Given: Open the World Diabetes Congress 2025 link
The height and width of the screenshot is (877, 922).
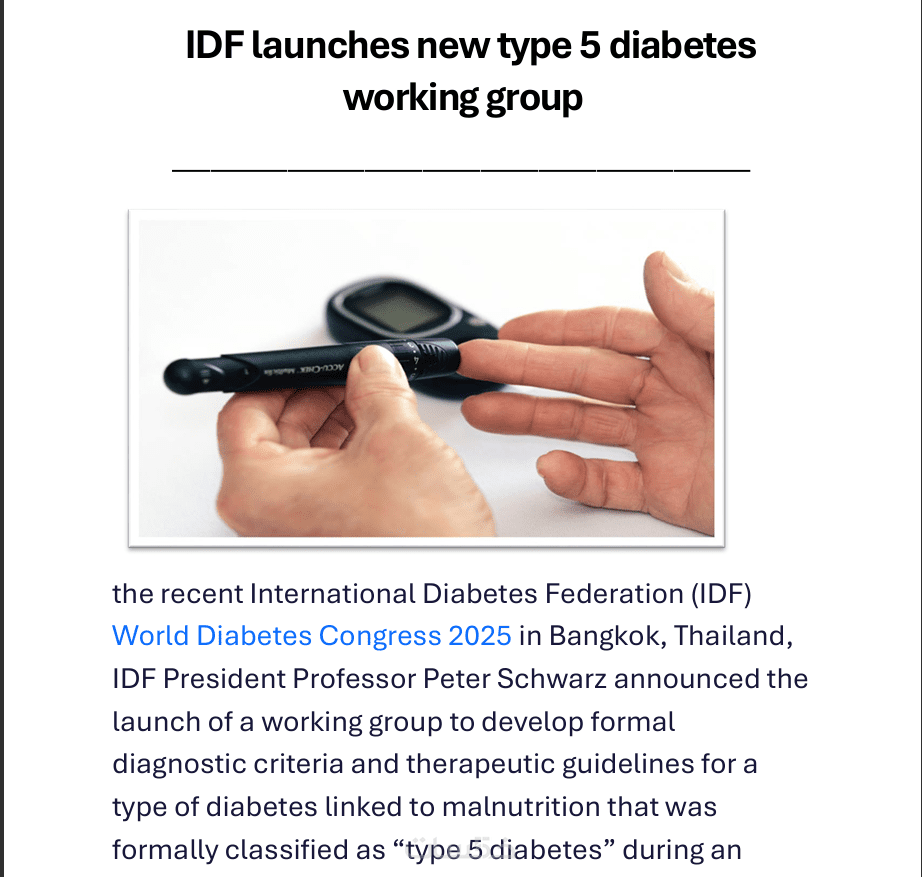Looking at the screenshot, I should click(311, 635).
